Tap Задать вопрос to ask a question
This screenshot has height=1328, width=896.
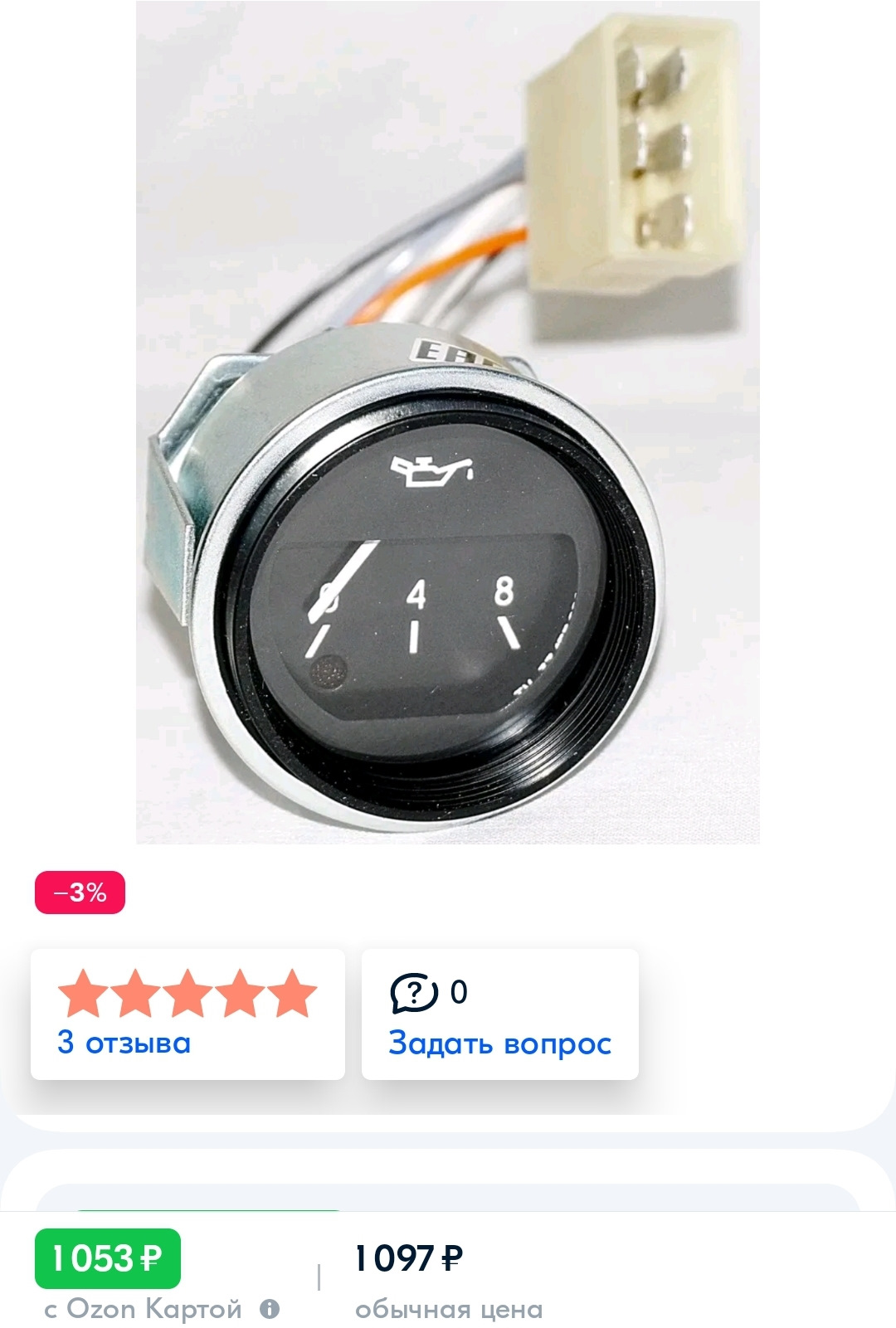click(x=499, y=1042)
